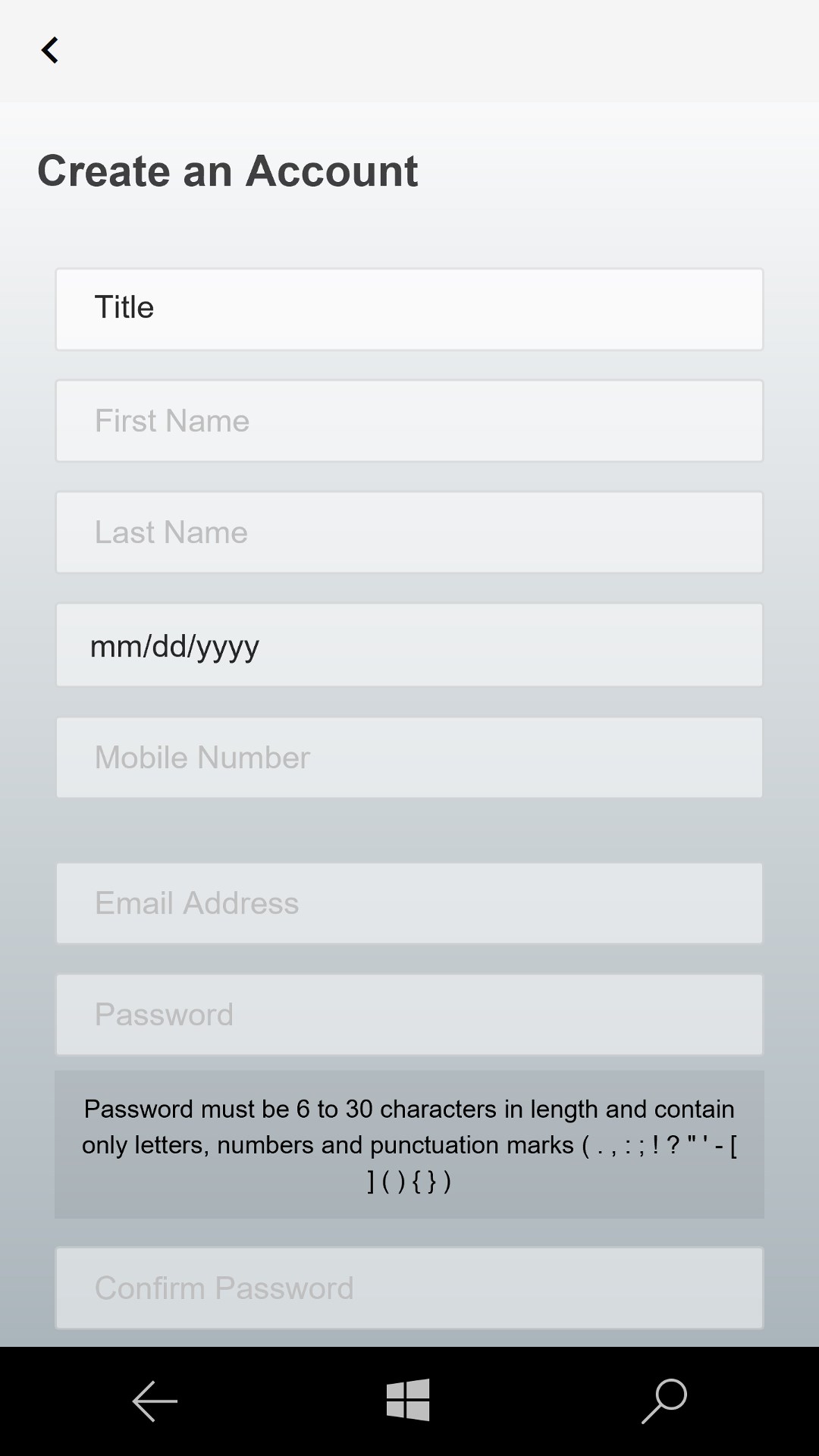Focus the Confirm Password field
The image size is (819, 1456).
click(409, 1288)
